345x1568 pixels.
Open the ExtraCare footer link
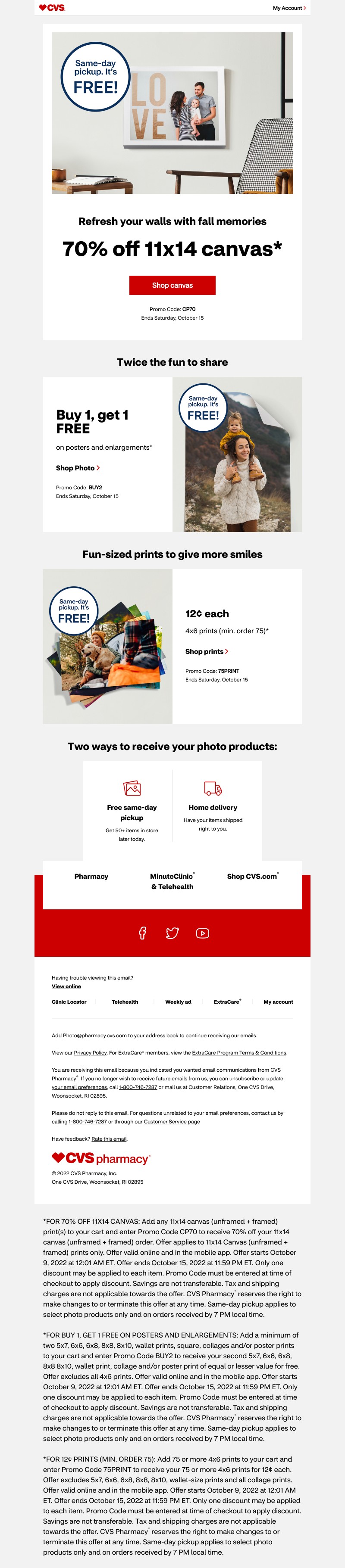pyautogui.click(x=227, y=1001)
